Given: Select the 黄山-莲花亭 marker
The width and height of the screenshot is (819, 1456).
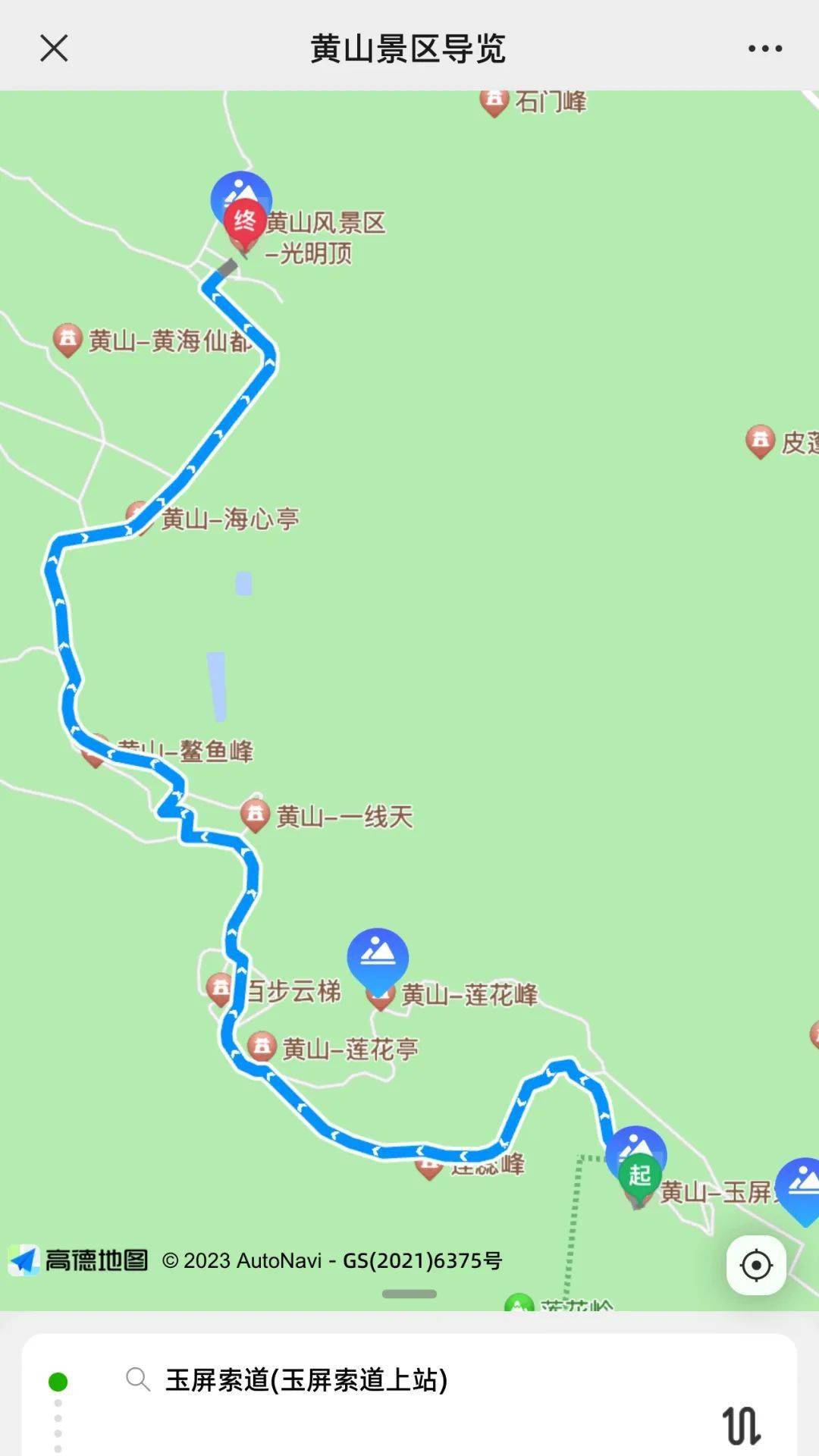Looking at the screenshot, I should point(261,1046).
